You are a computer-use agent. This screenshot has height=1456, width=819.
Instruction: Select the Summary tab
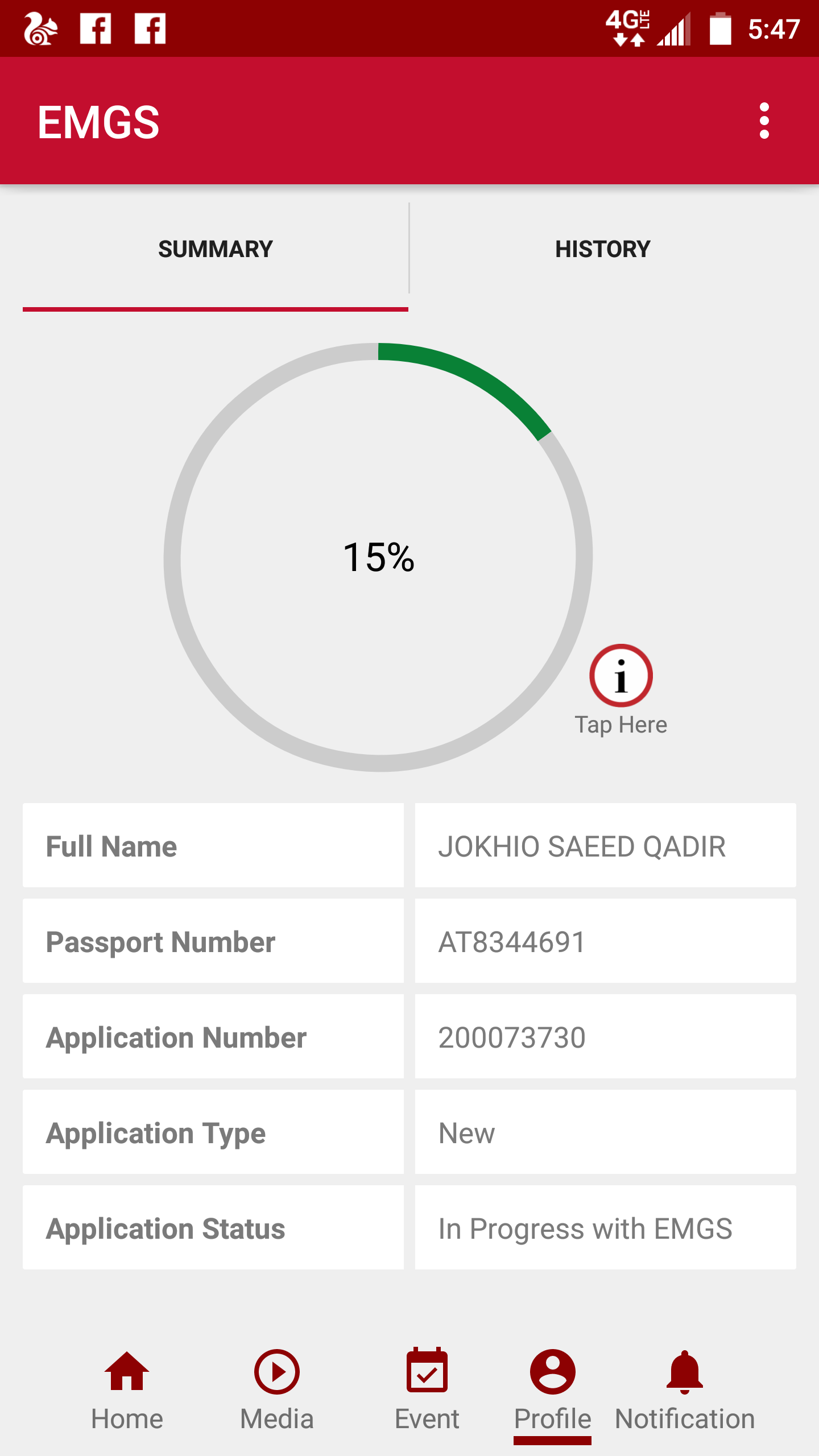click(x=216, y=249)
